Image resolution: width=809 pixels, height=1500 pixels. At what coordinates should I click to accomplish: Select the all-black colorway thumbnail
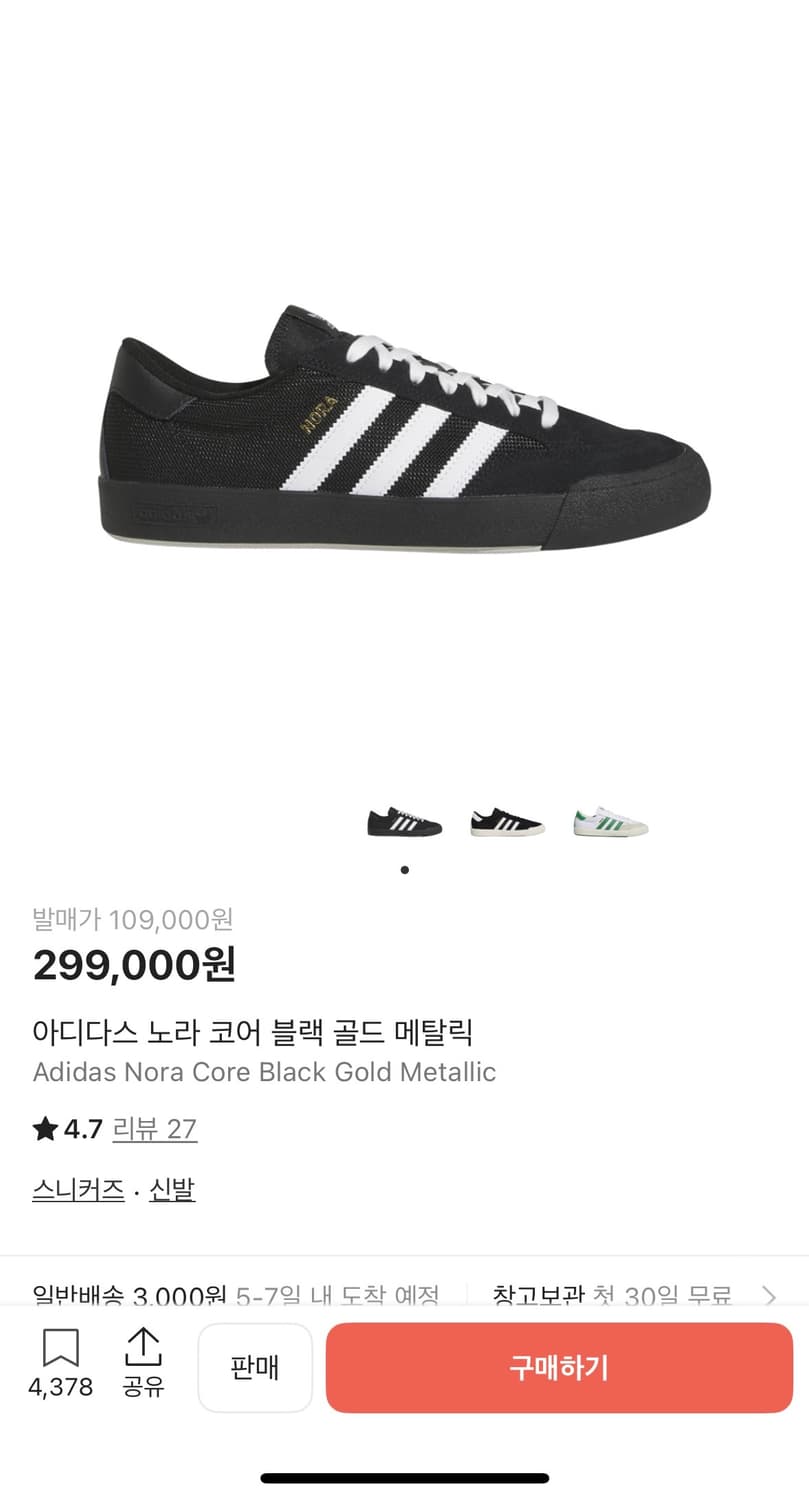(403, 820)
